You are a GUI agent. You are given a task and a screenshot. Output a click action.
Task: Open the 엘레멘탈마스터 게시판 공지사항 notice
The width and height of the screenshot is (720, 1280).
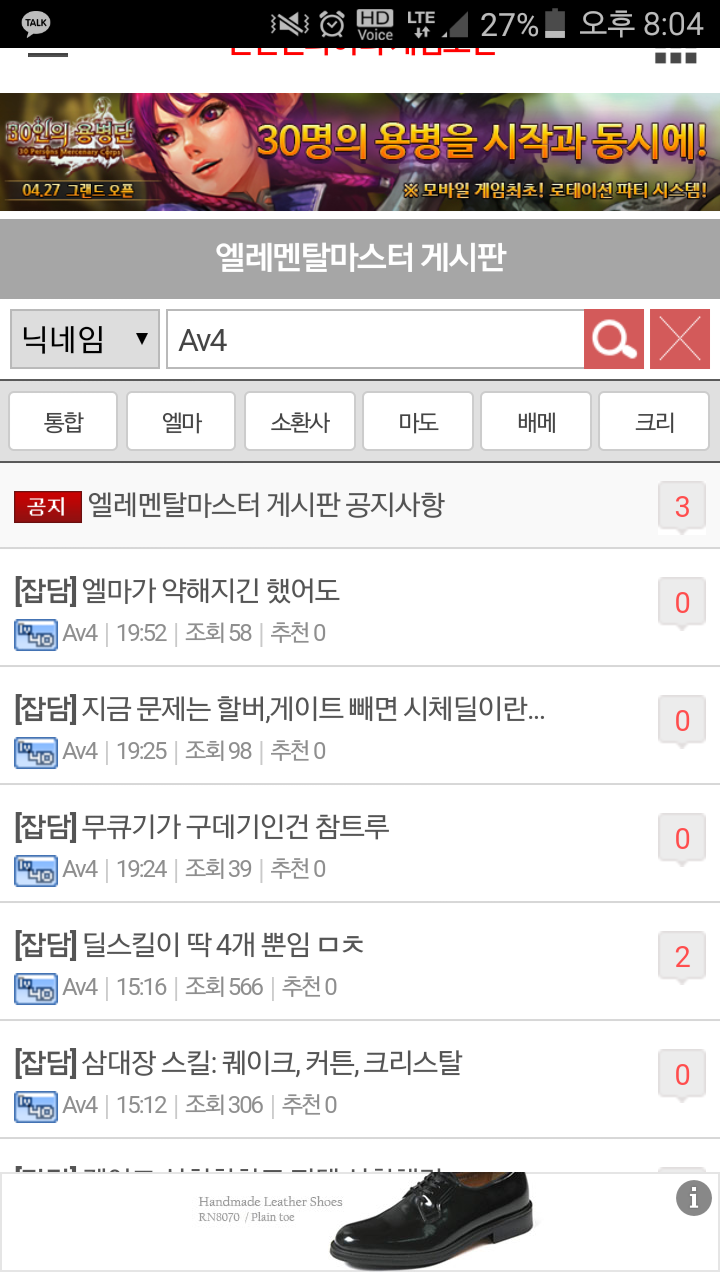tap(360, 506)
